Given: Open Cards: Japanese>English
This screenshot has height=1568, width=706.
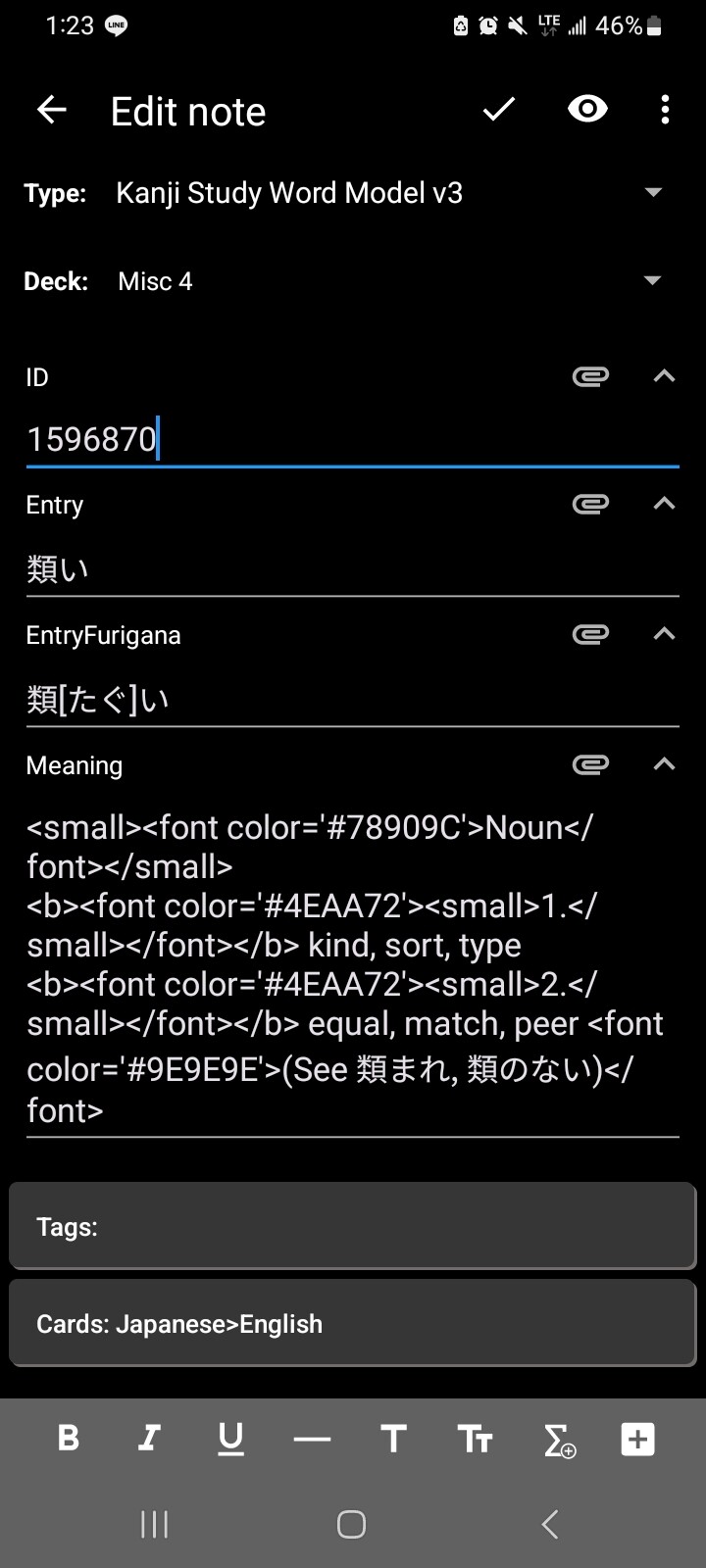Looking at the screenshot, I should pos(353,1323).
